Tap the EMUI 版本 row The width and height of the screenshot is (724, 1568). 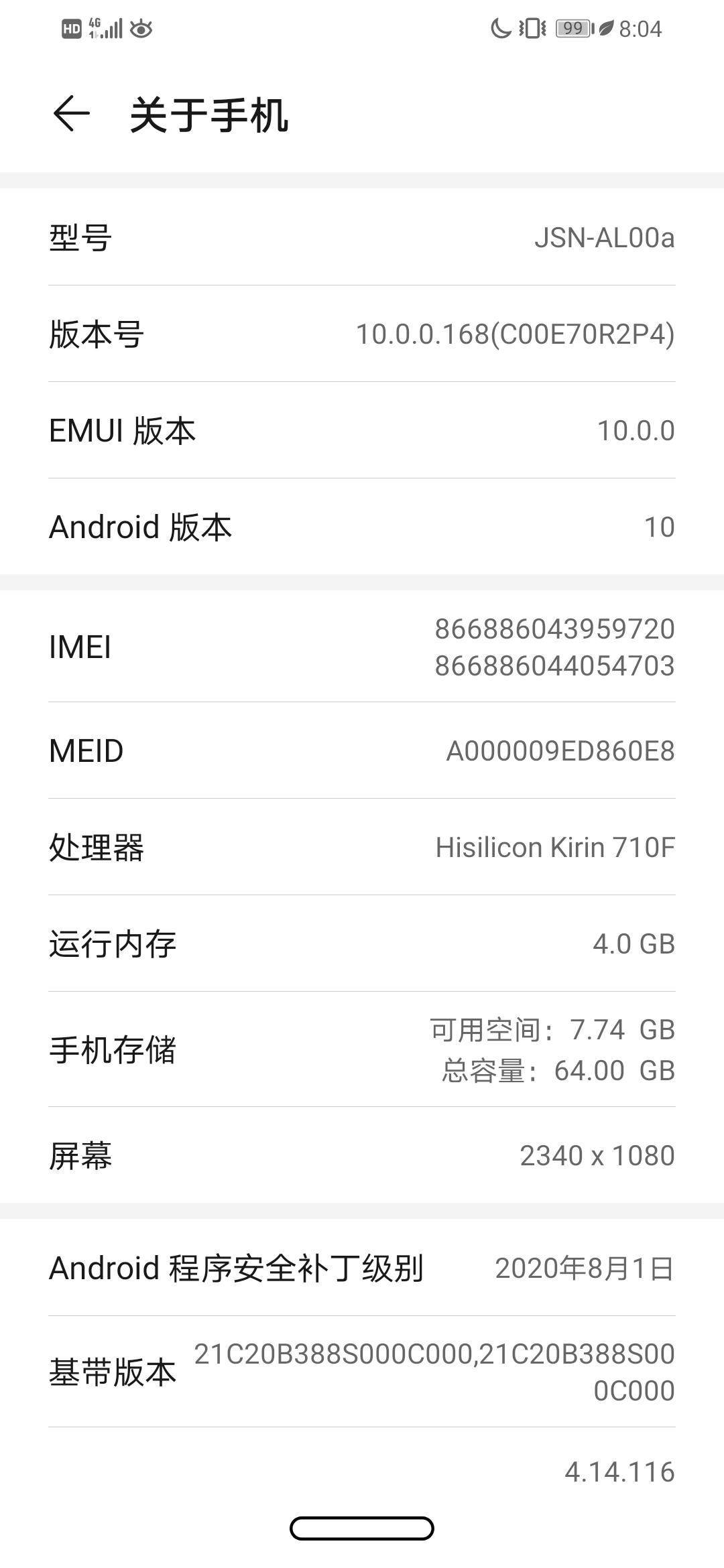tap(362, 430)
